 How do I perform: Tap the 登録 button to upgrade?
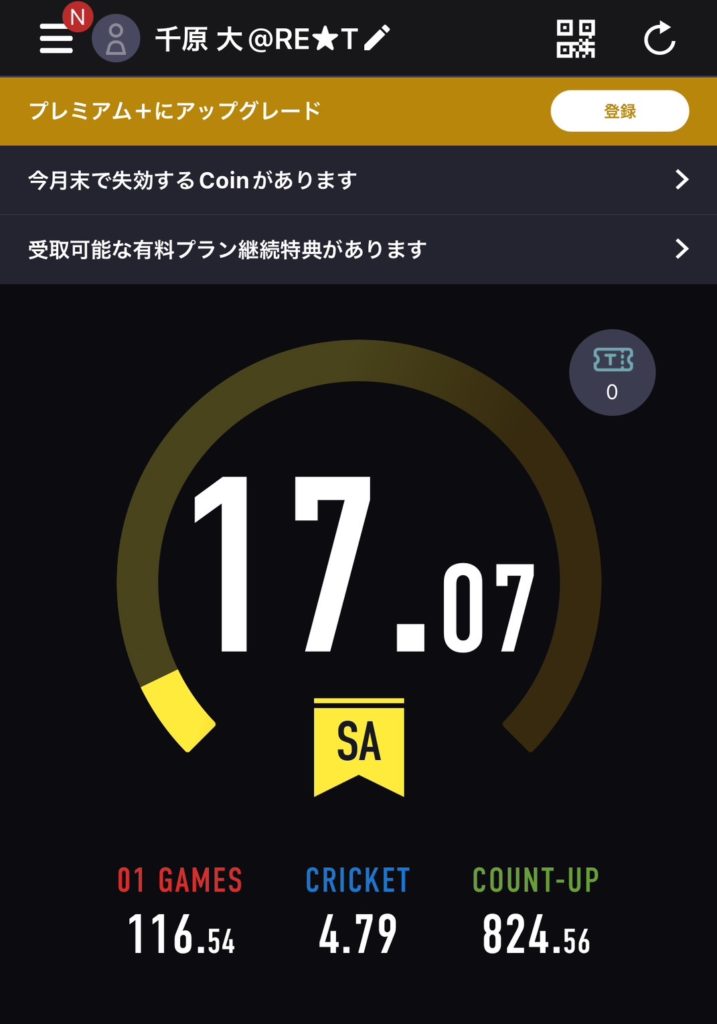pyautogui.click(x=619, y=111)
